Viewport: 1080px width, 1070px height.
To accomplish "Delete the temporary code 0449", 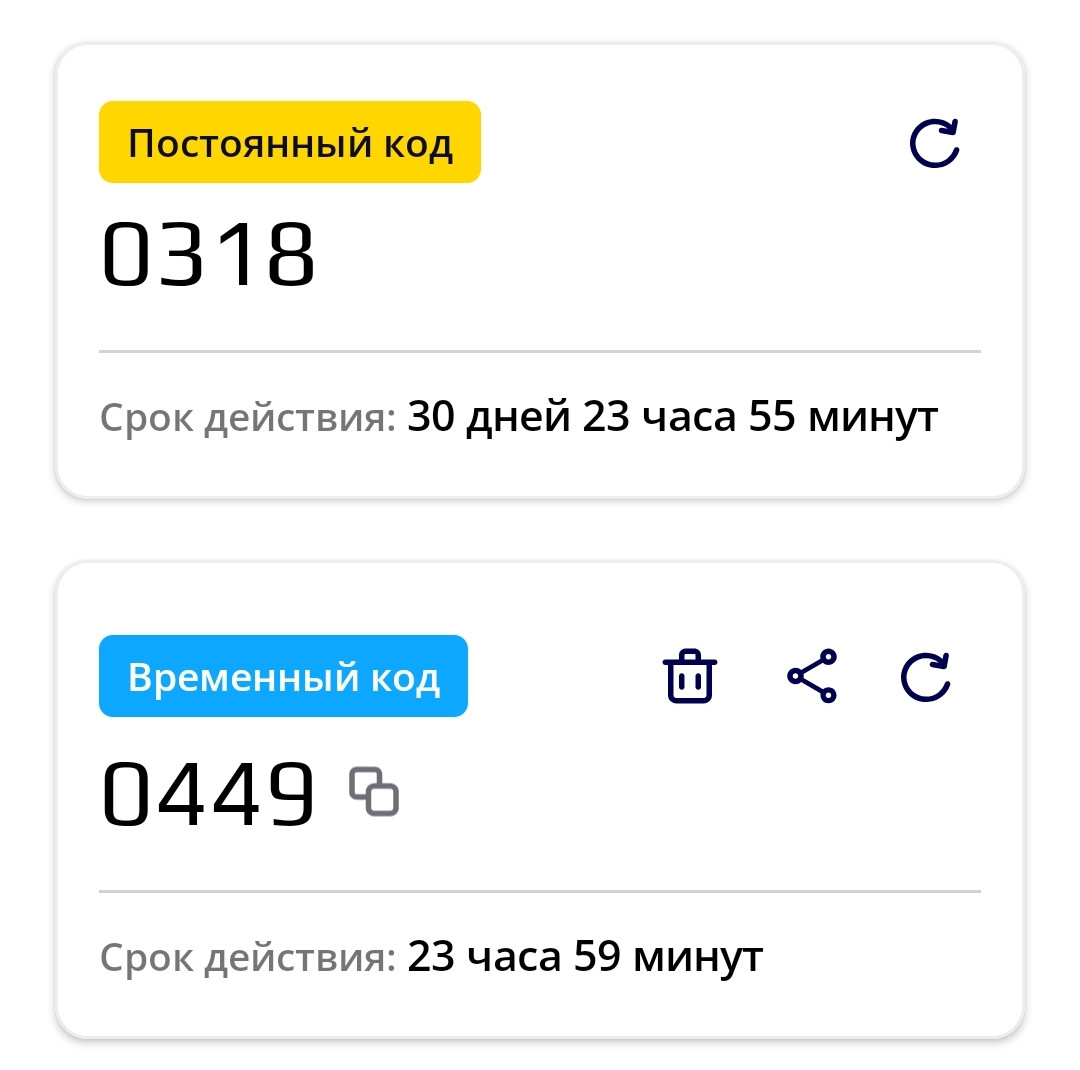I will [x=690, y=677].
